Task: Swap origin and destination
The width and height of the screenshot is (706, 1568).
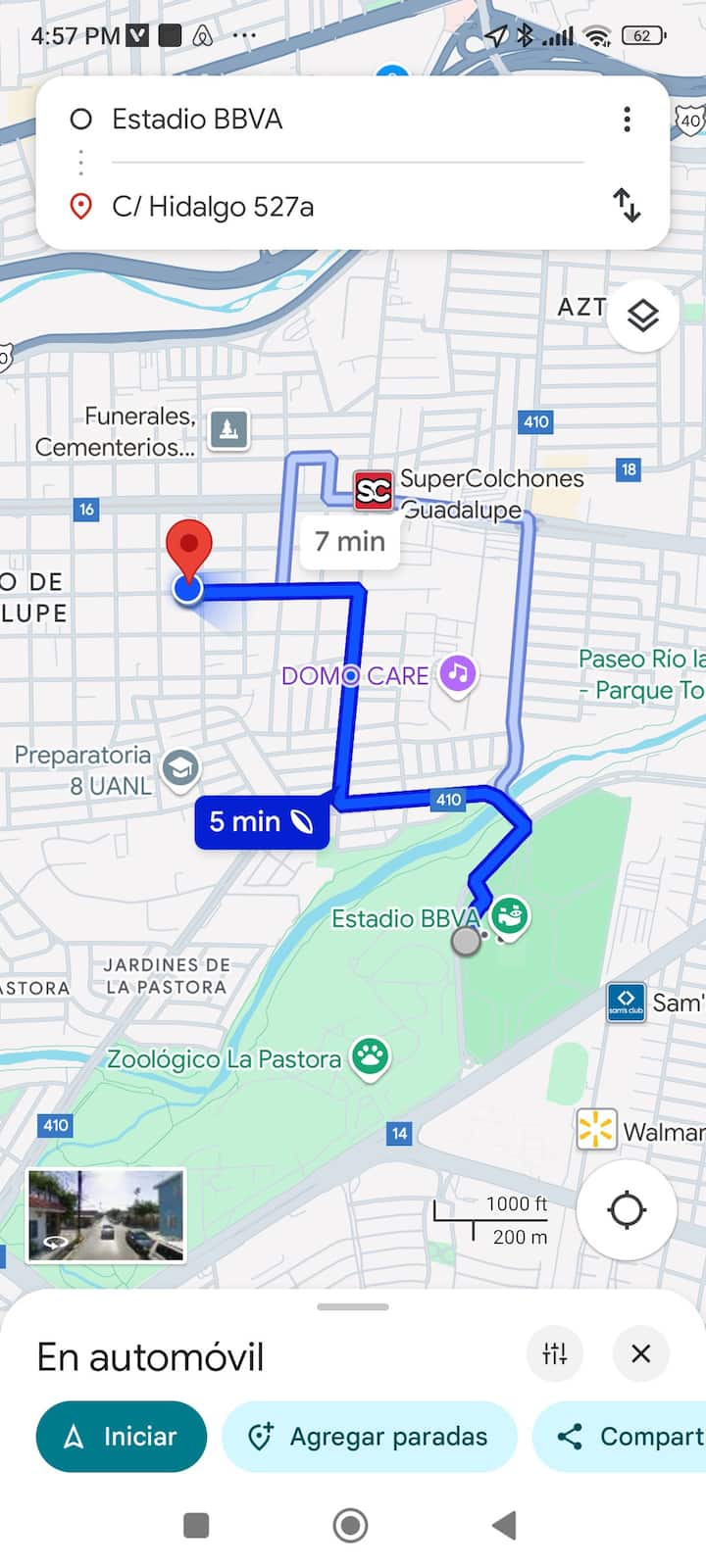Action: pyautogui.click(x=627, y=206)
